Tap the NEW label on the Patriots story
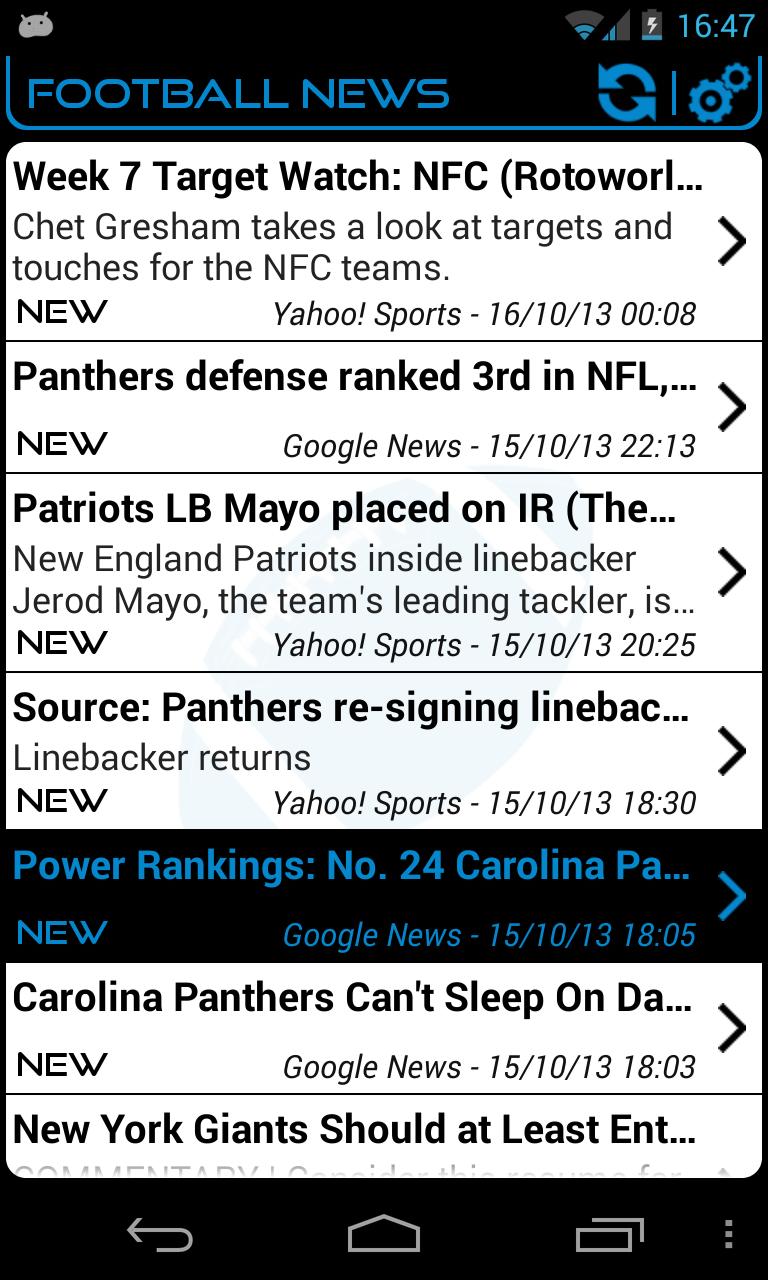 60,643
